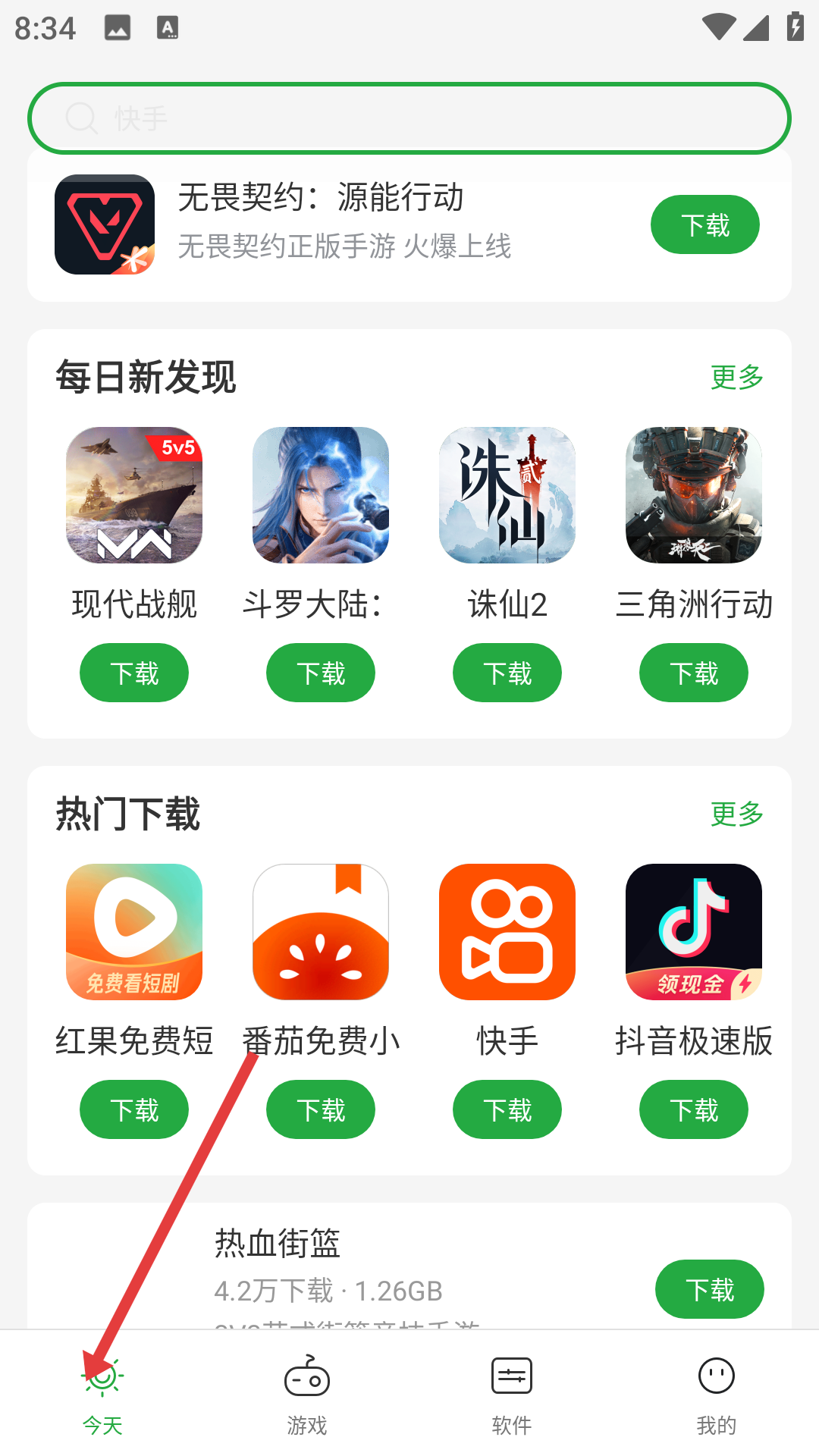Screen dimensions: 819x1456
Task: Click the search bar showing 快手
Action: (408, 118)
